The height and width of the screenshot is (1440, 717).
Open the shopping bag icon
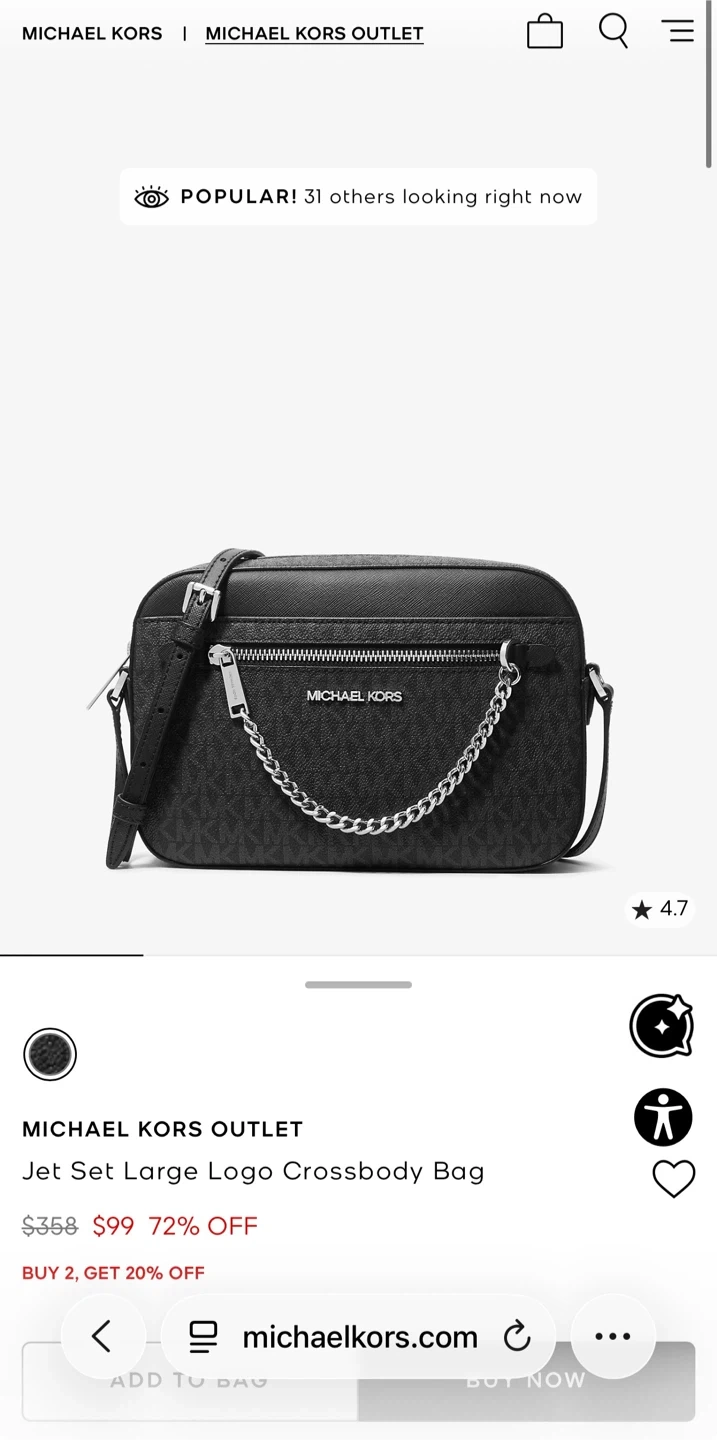pyautogui.click(x=545, y=31)
